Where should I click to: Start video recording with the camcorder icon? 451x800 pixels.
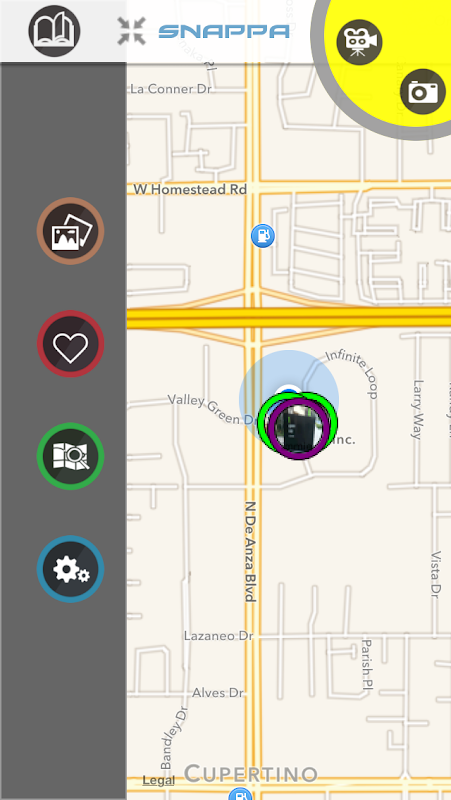pyautogui.click(x=360, y=42)
